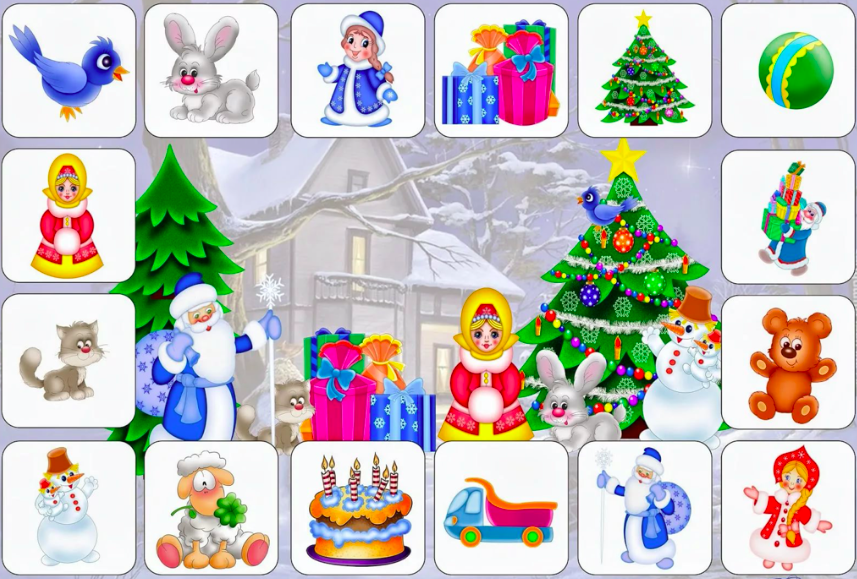Select the blue bird tile
The image size is (857, 579).
[x=68, y=70]
